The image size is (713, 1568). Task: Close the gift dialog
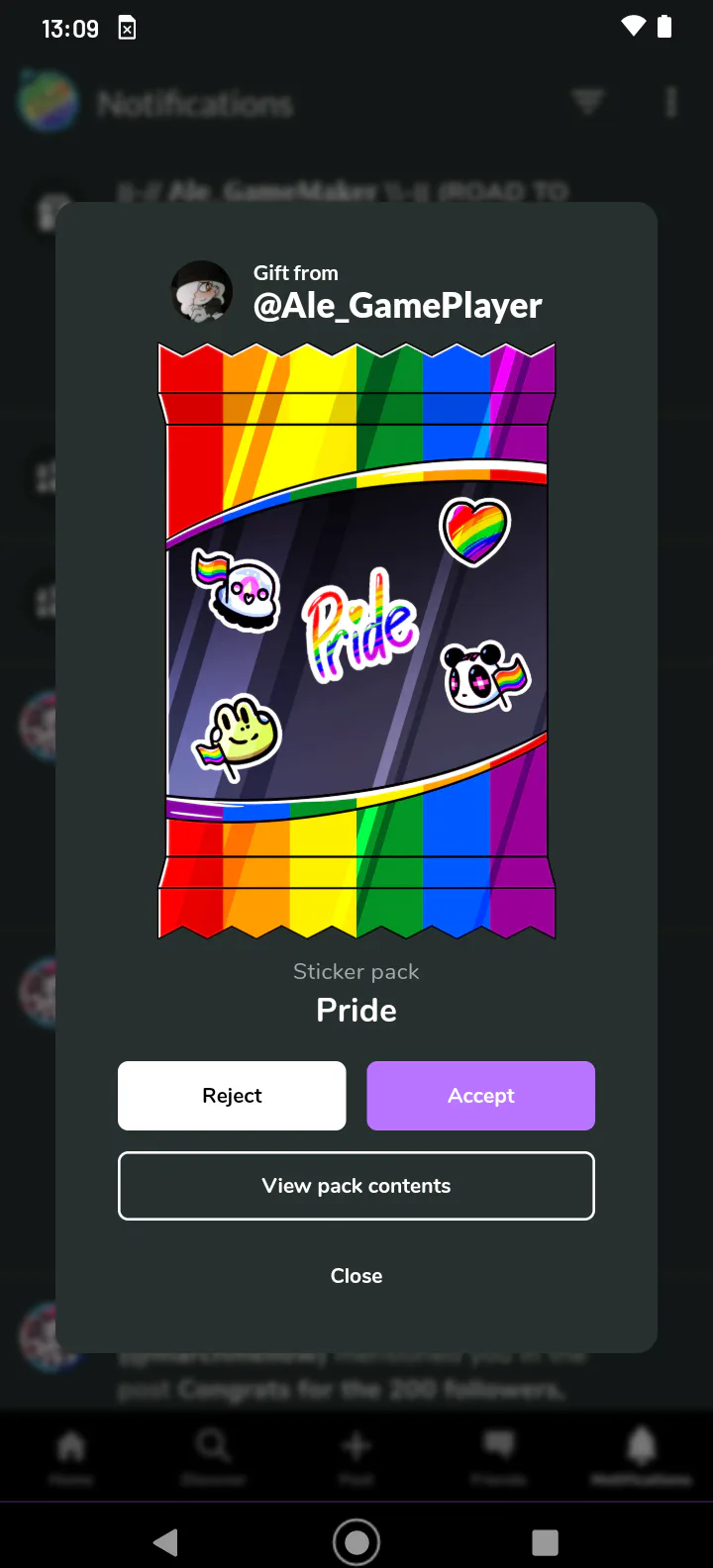[x=356, y=1276]
